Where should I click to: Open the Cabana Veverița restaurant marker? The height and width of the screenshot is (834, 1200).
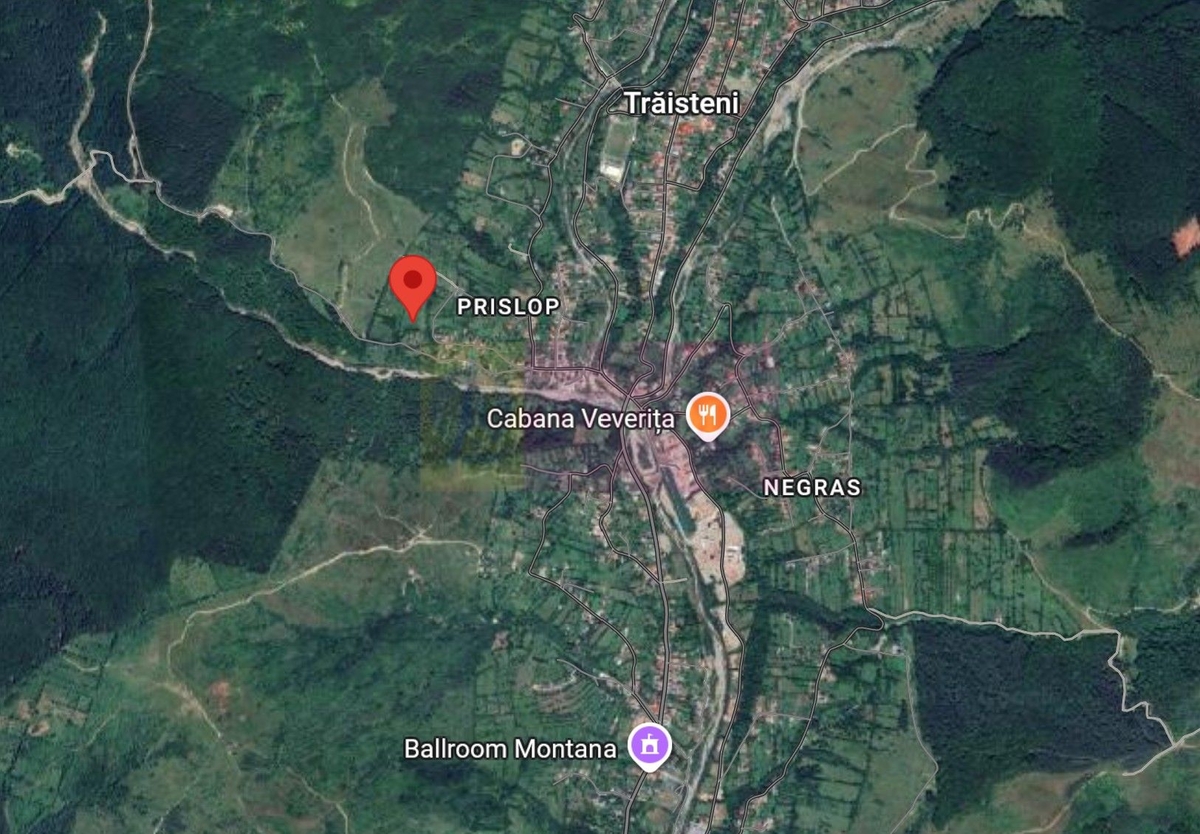[x=707, y=414]
